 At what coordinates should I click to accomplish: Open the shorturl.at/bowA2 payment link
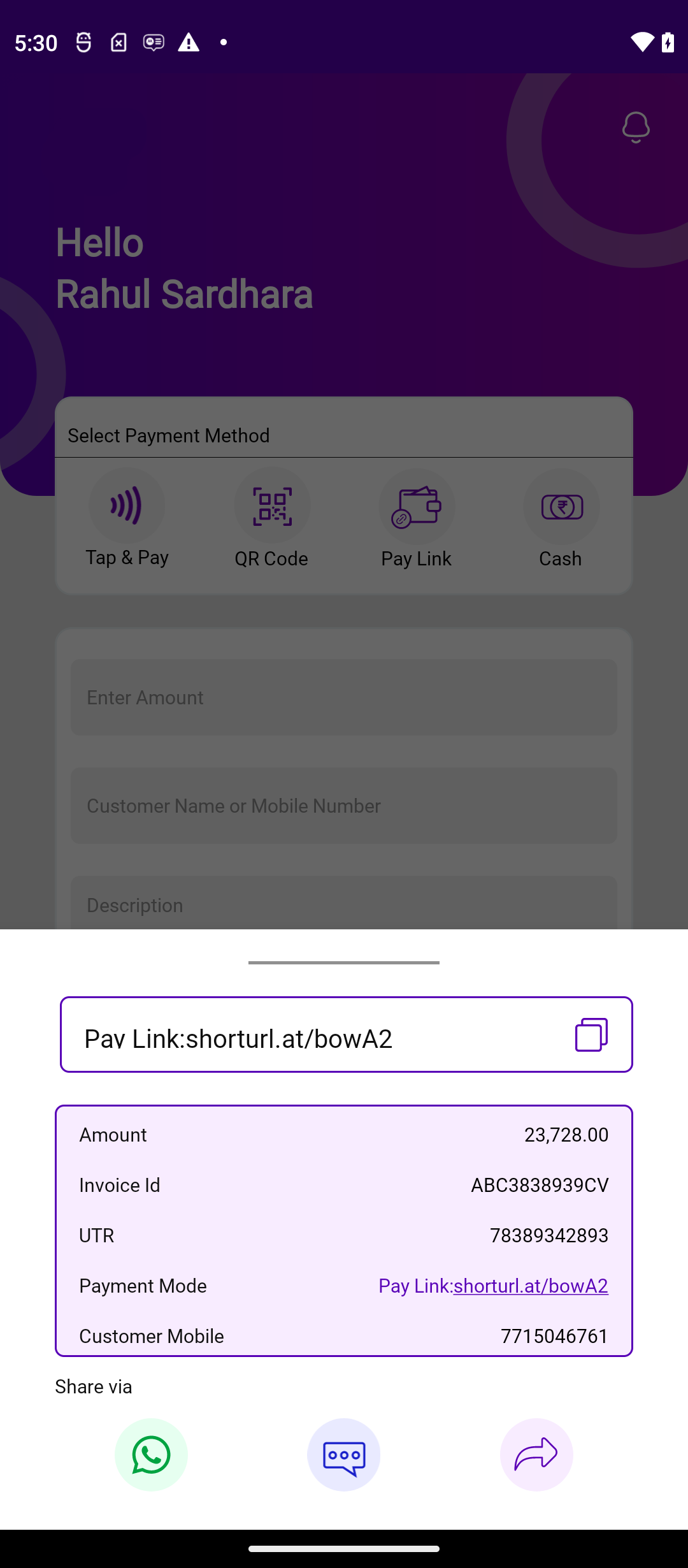point(530,1286)
